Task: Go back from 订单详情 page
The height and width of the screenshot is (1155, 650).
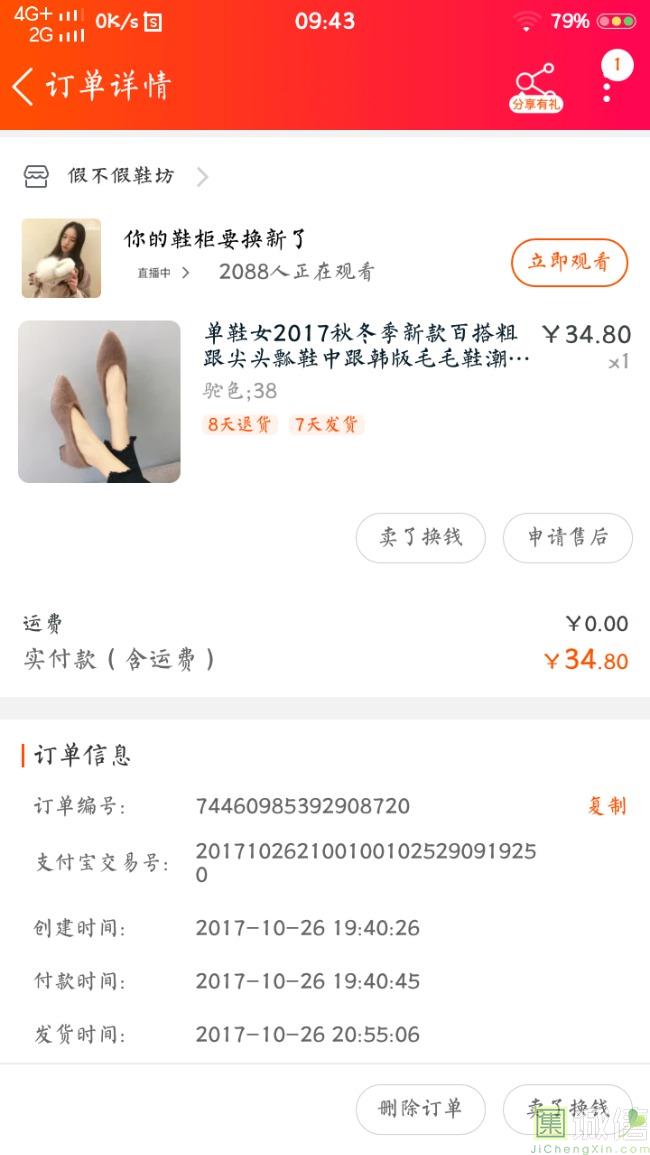Action: click(x=24, y=86)
